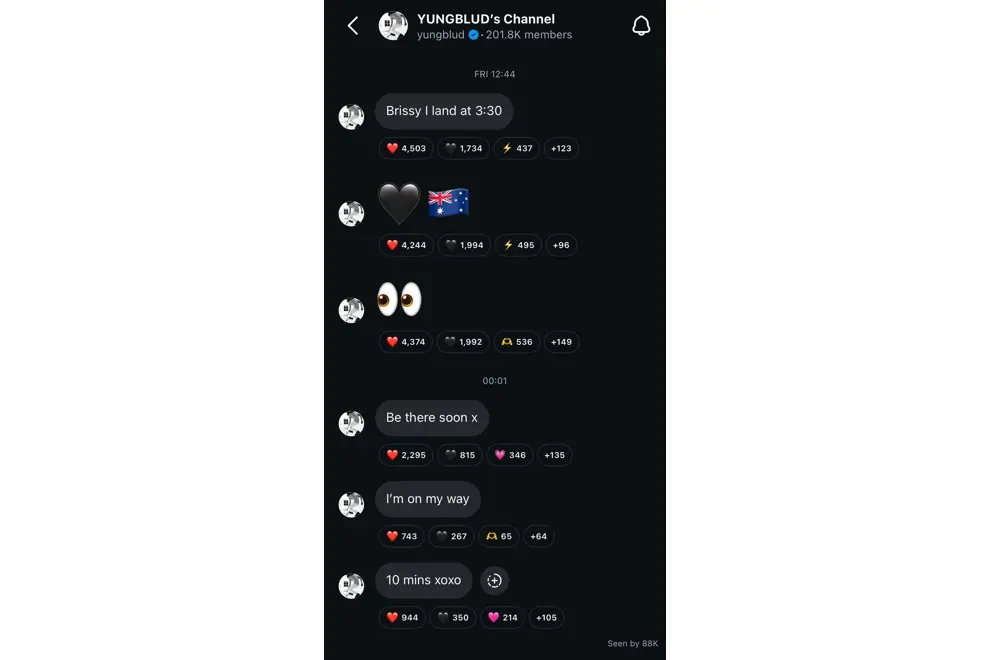The image size is (990, 660).
Task: Show +105 additional reactions
Action: (546, 617)
